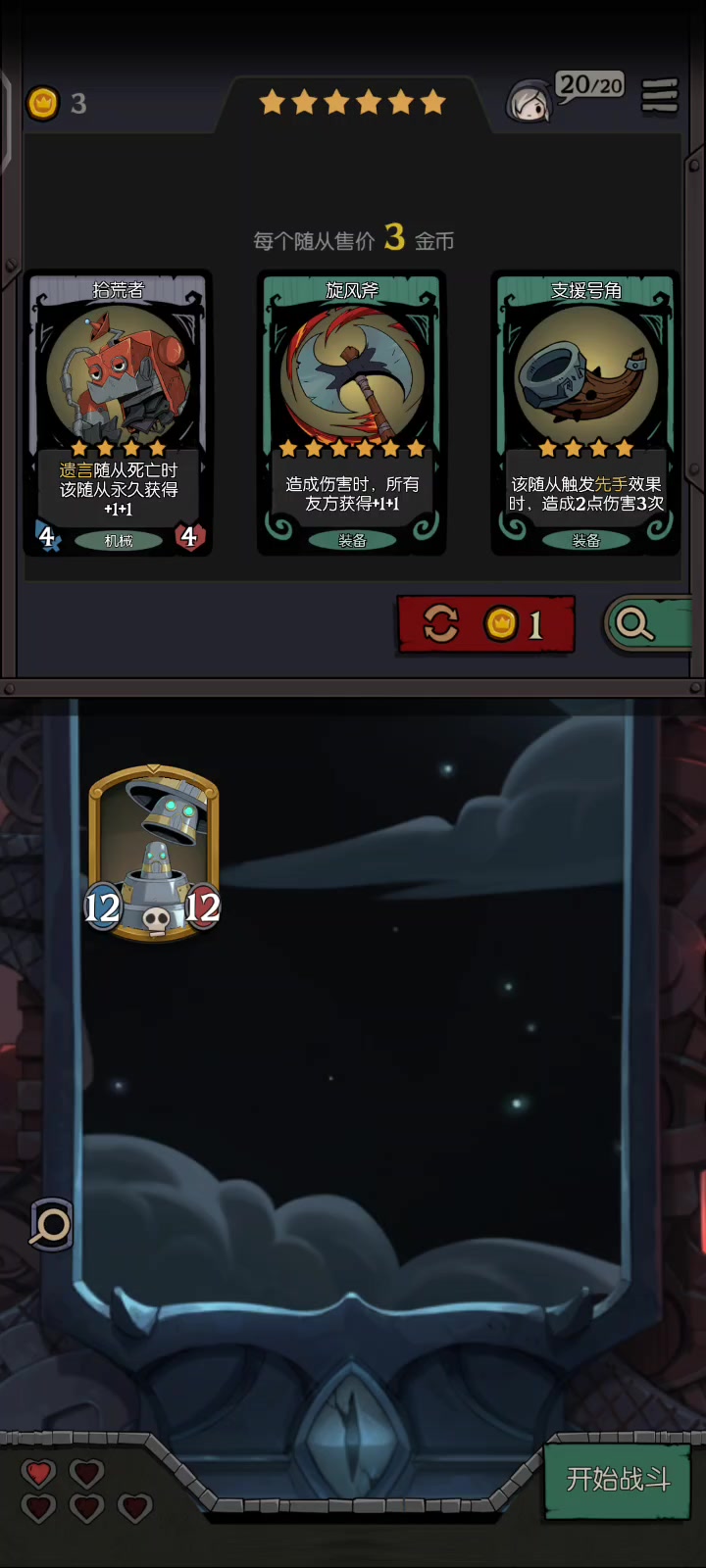Open the magnifier icon beside the board

click(51, 1224)
